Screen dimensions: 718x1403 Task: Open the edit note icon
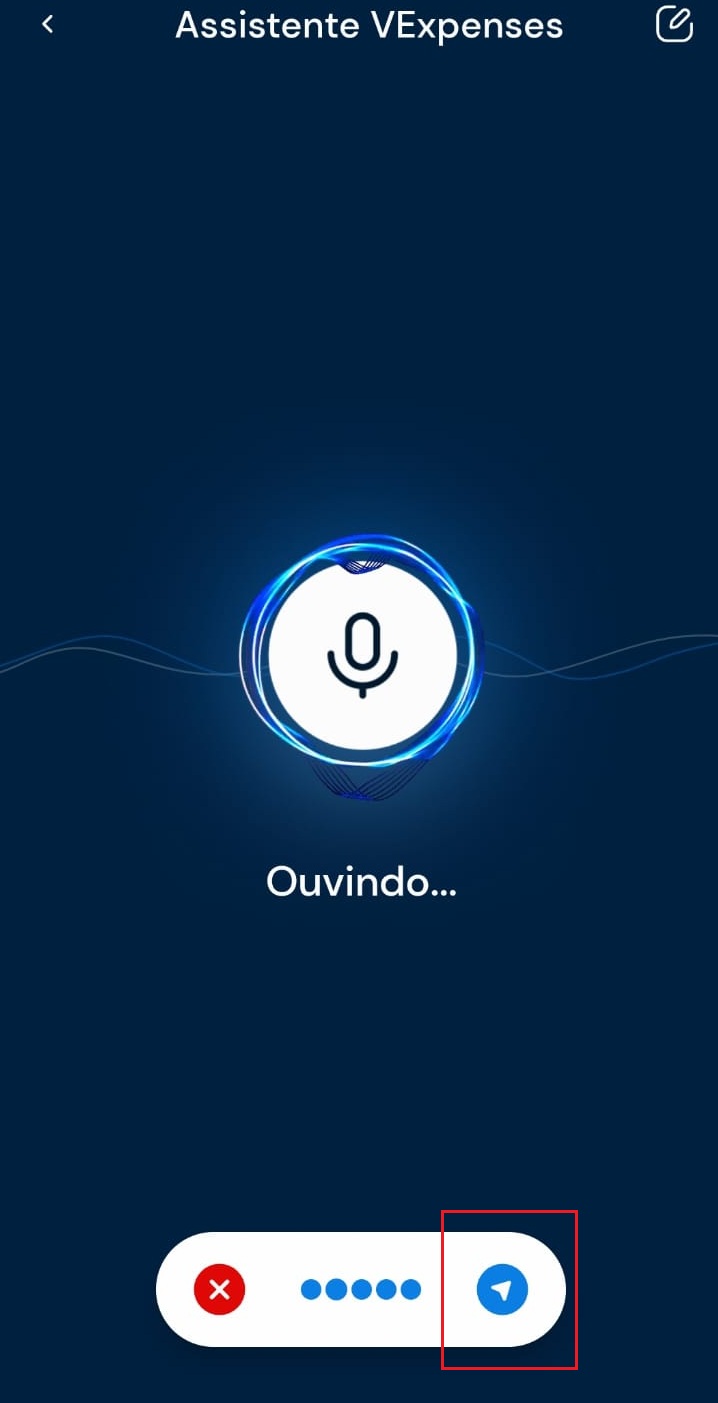click(x=673, y=24)
